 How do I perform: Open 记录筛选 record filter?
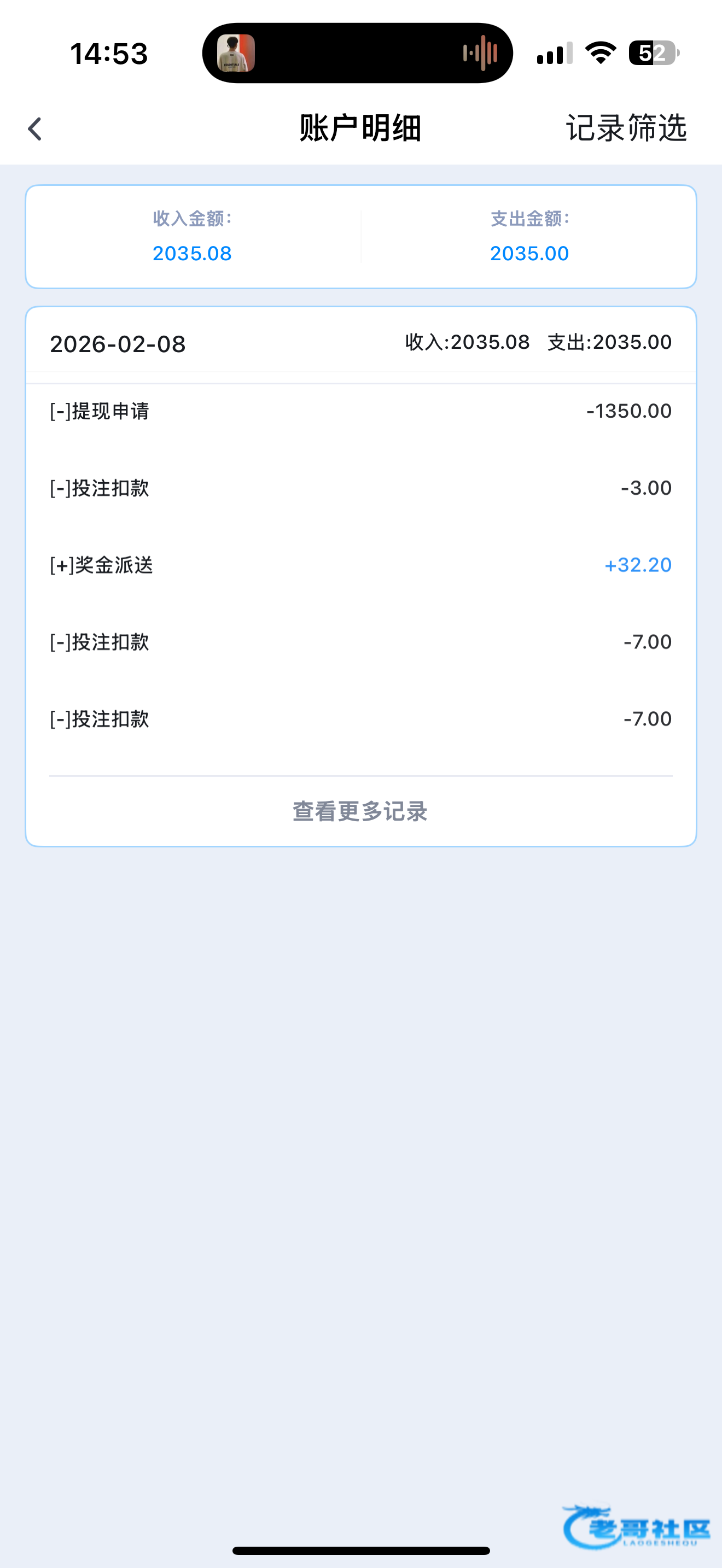(626, 128)
